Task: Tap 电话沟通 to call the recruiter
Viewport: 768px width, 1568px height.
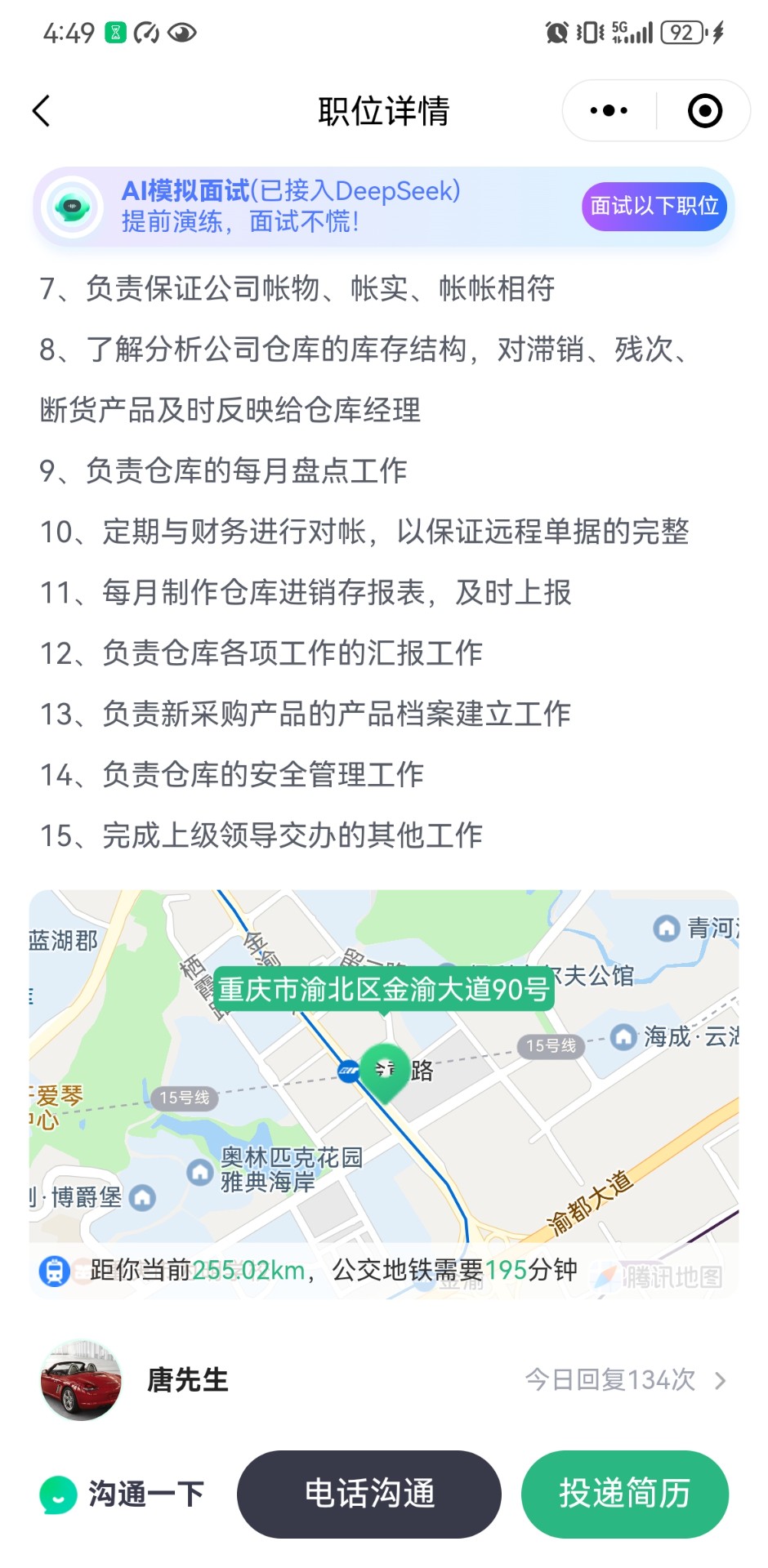Action: pos(369,1494)
